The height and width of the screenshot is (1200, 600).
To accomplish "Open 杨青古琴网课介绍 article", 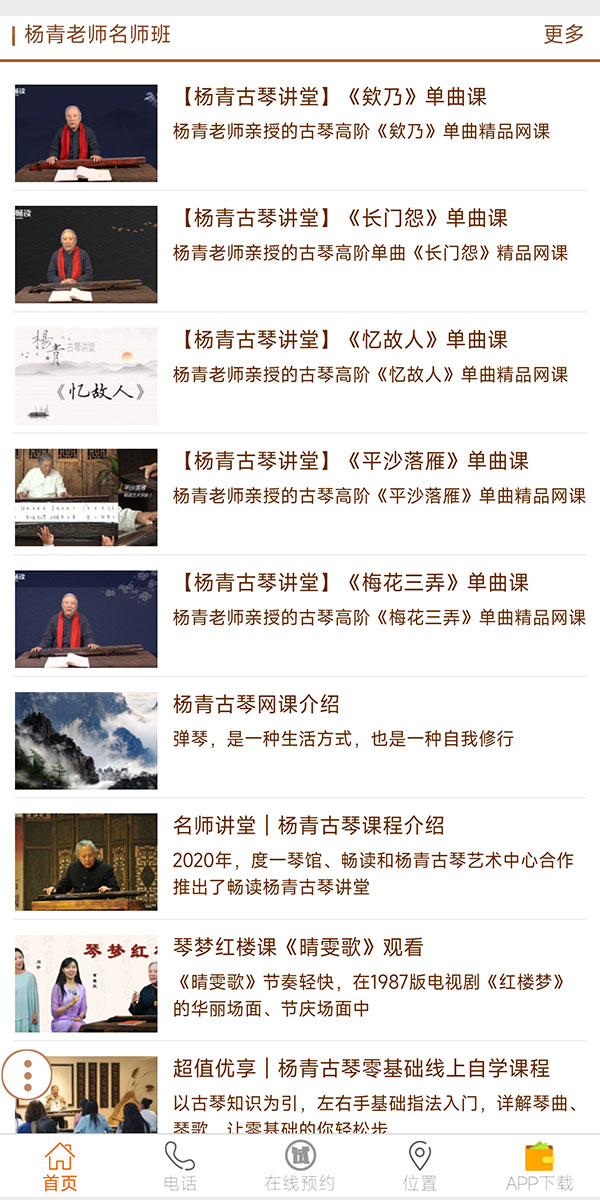I will 300,740.
